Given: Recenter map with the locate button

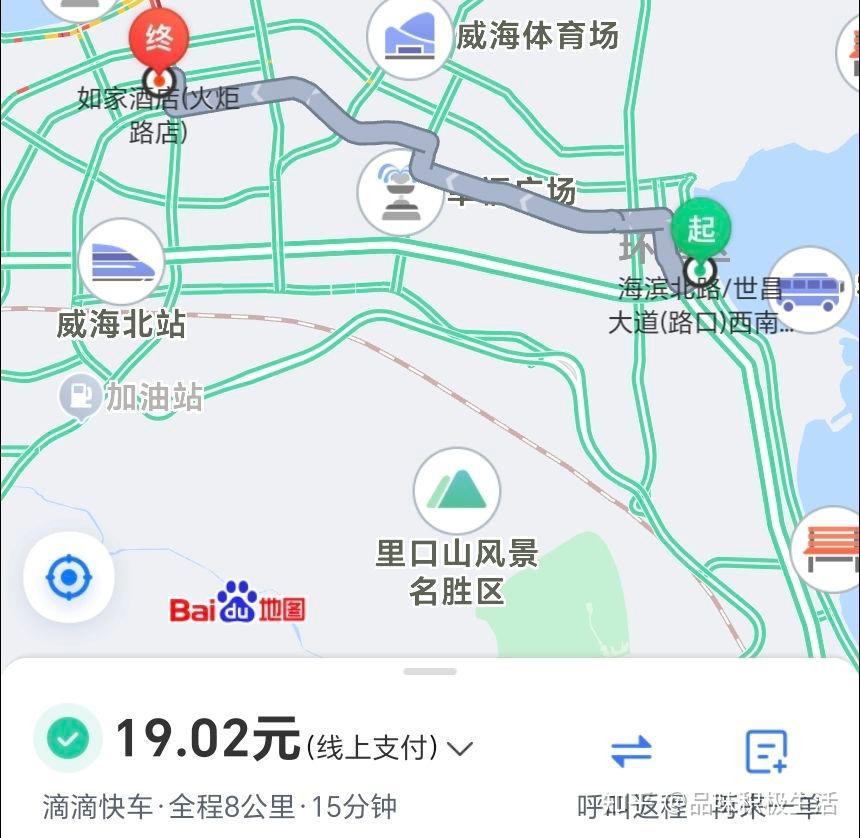Looking at the screenshot, I should pos(69,577).
